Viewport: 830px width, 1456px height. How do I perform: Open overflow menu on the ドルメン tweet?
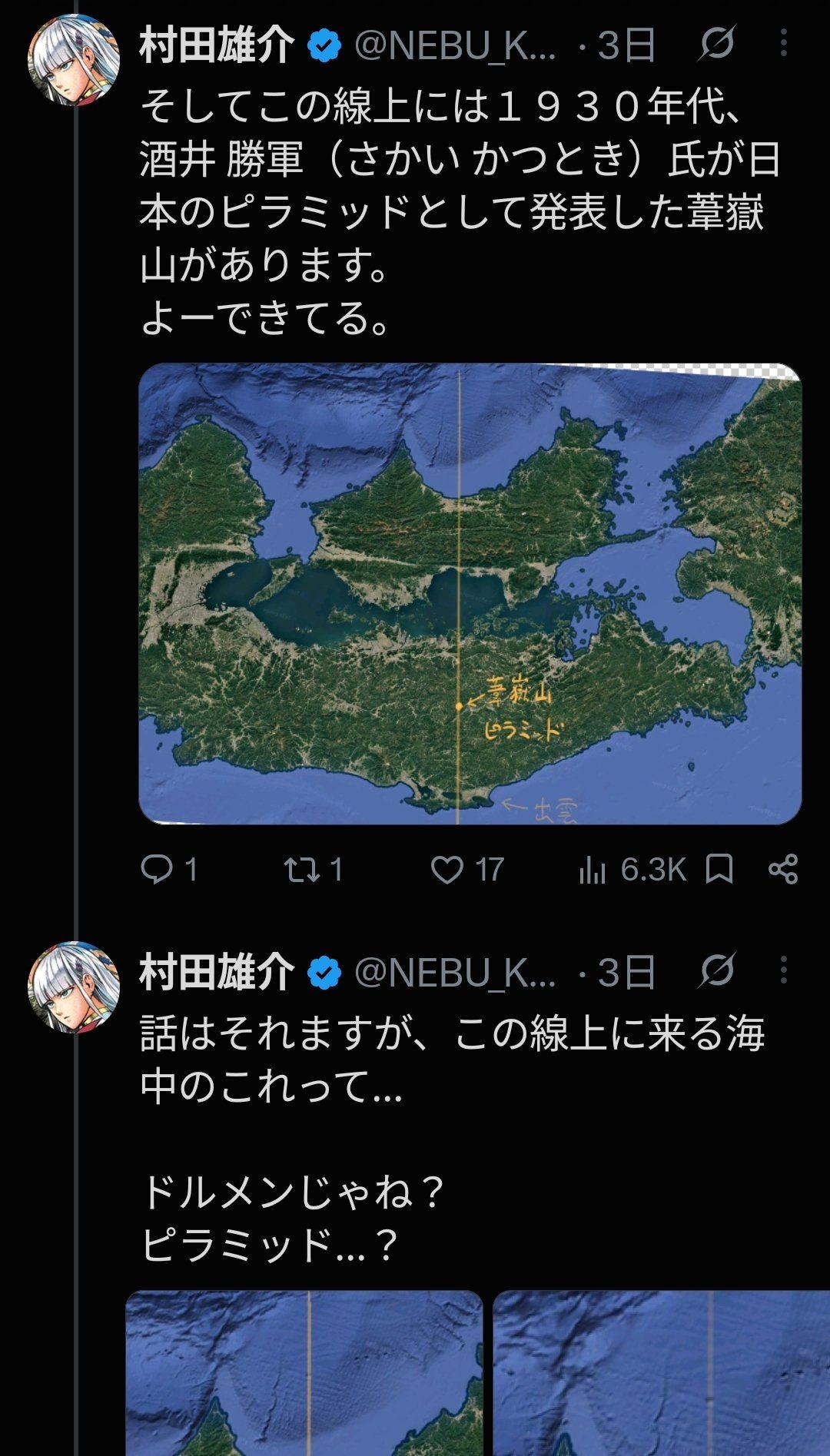point(783,970)
